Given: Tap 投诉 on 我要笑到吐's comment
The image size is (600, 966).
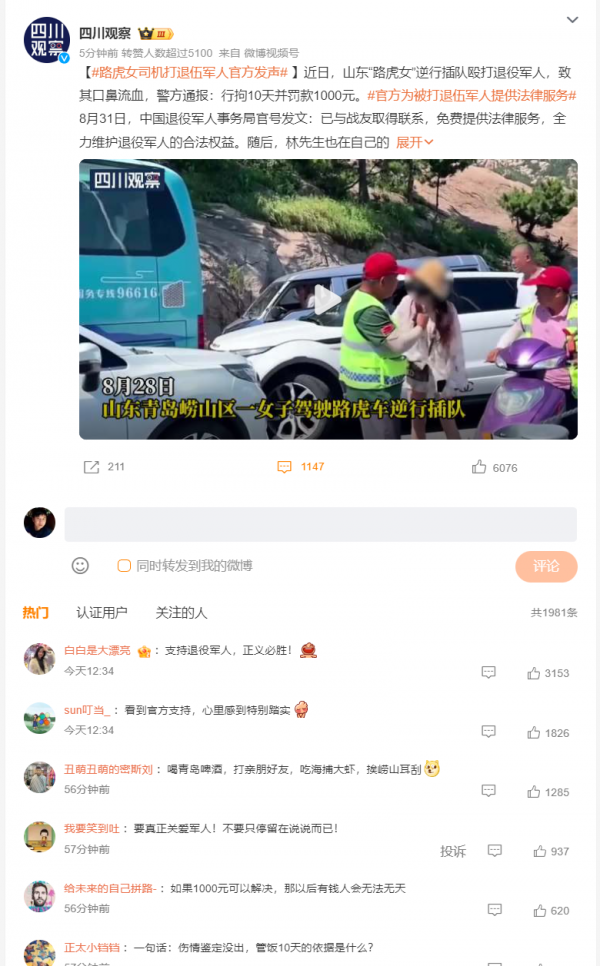Looking at the screenshot, I should click(453, 851).
